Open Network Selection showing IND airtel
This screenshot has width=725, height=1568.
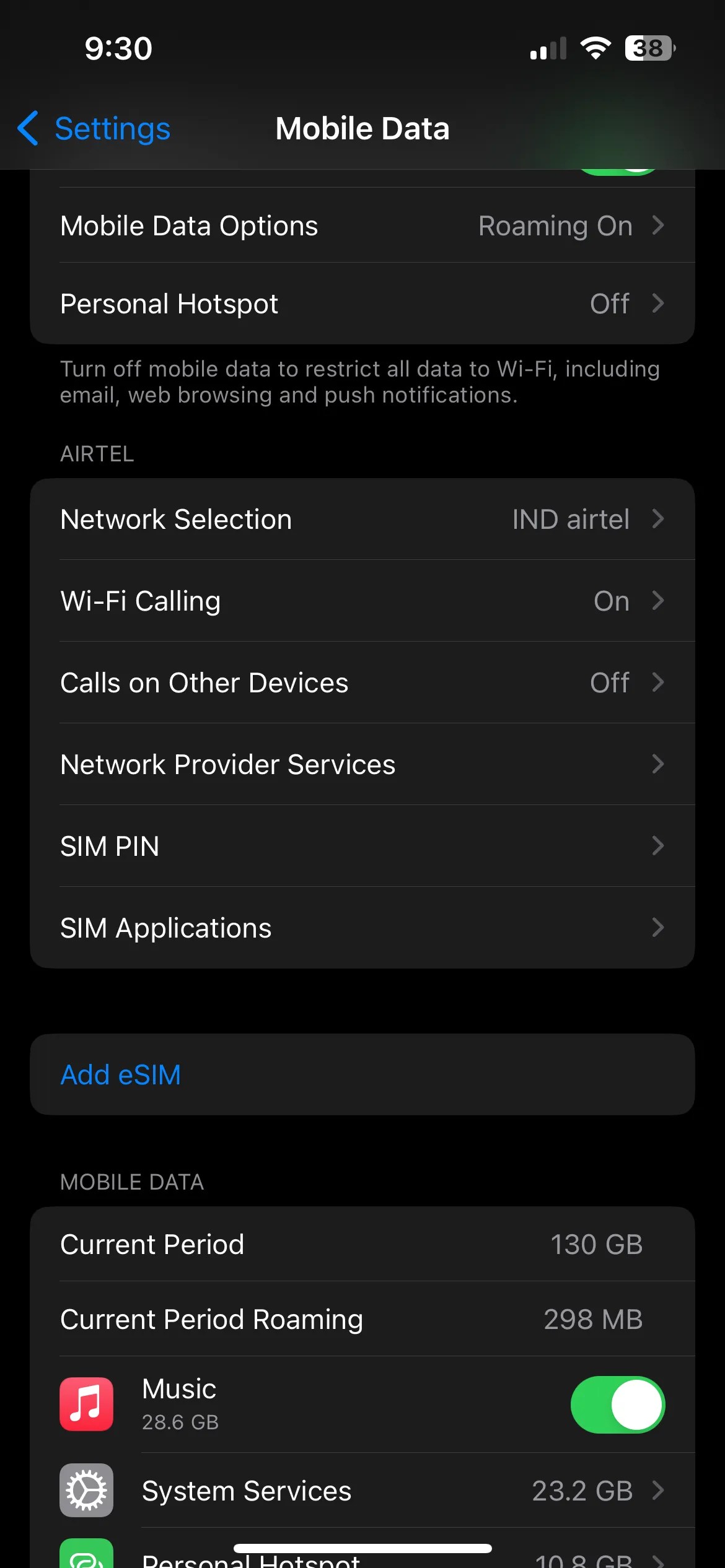[362, 519]
